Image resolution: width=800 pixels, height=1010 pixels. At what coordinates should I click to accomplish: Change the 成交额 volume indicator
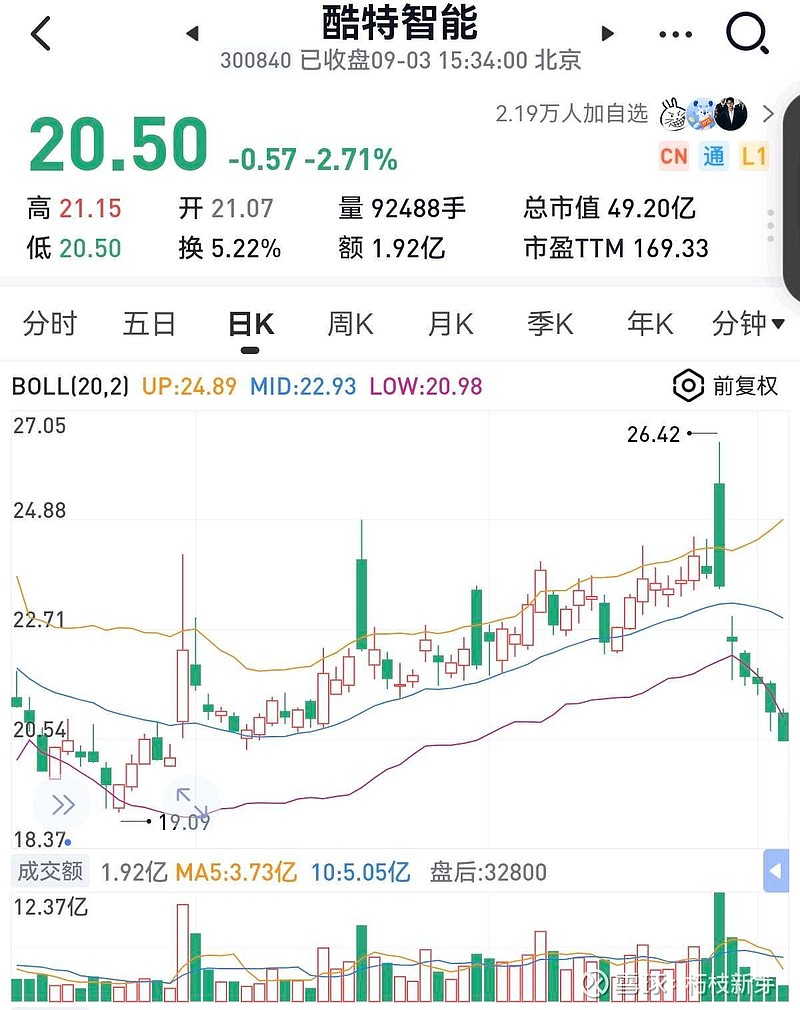click(x=50, y=872)
